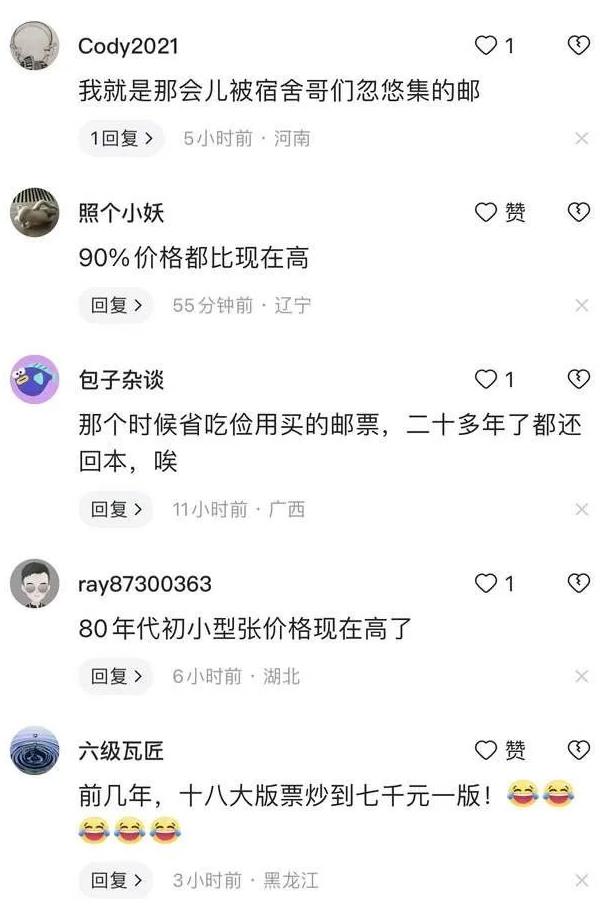Open 照个小妖's profile avatar
The height and width of the screenshot is (908, 613).
[x=34, y=213]
